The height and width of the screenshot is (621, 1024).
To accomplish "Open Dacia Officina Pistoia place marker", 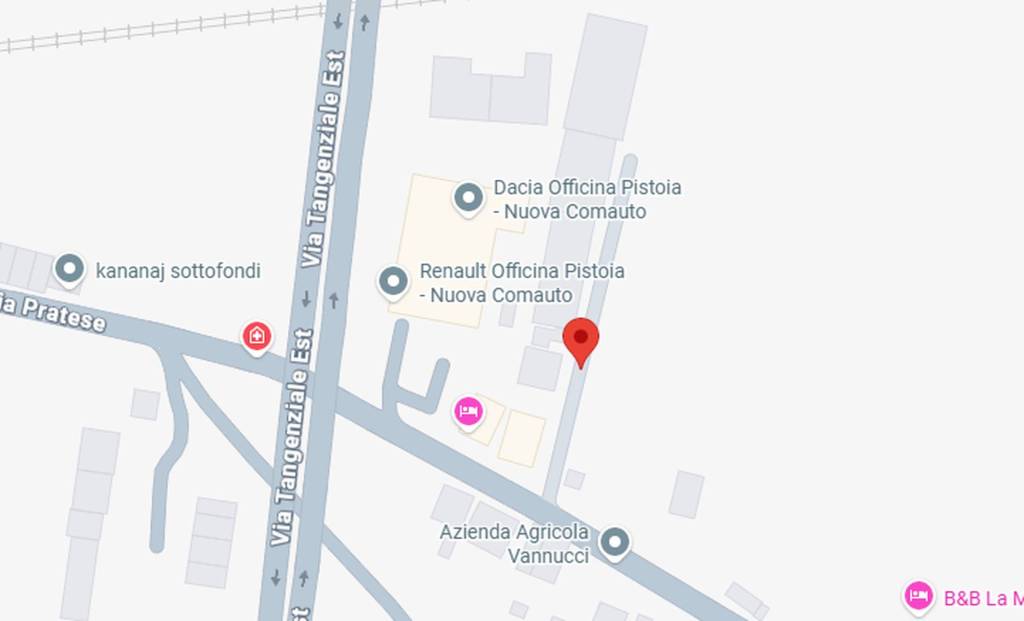I will [x=469, y=199].
